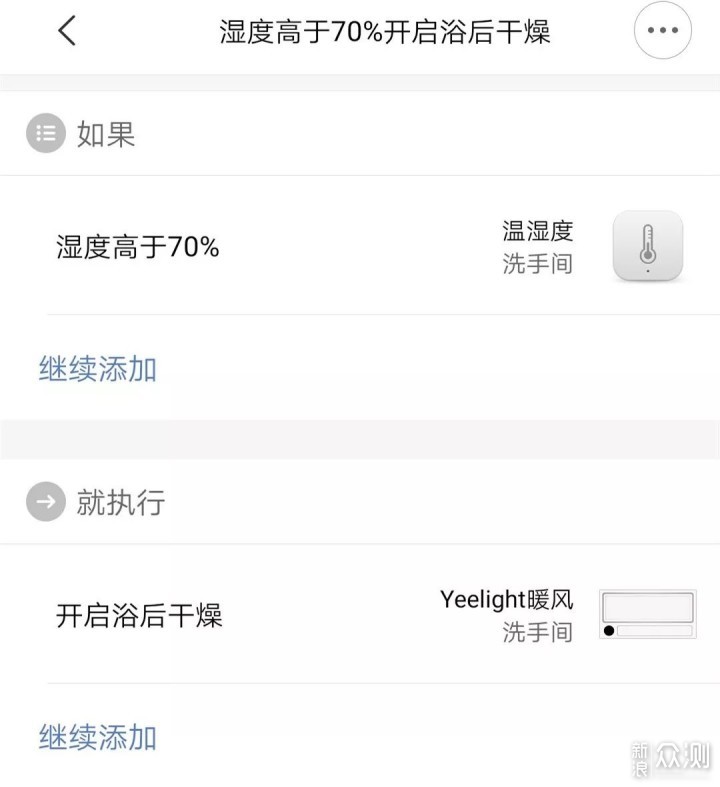
Task: Tap 继续添加 under the 如果 section
Action: pos(98,369)
